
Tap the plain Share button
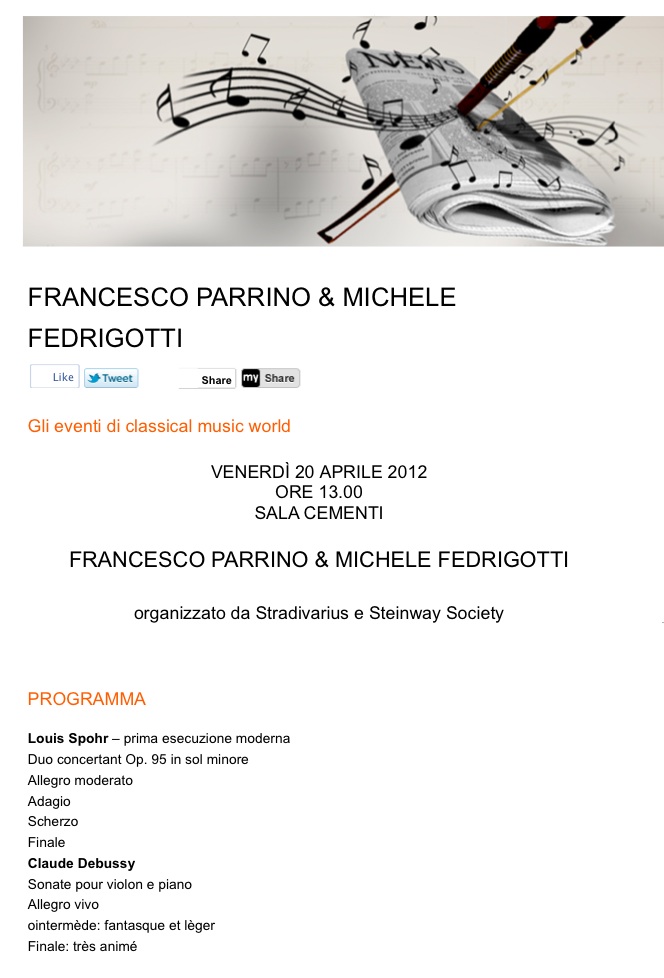click(208, 379)
